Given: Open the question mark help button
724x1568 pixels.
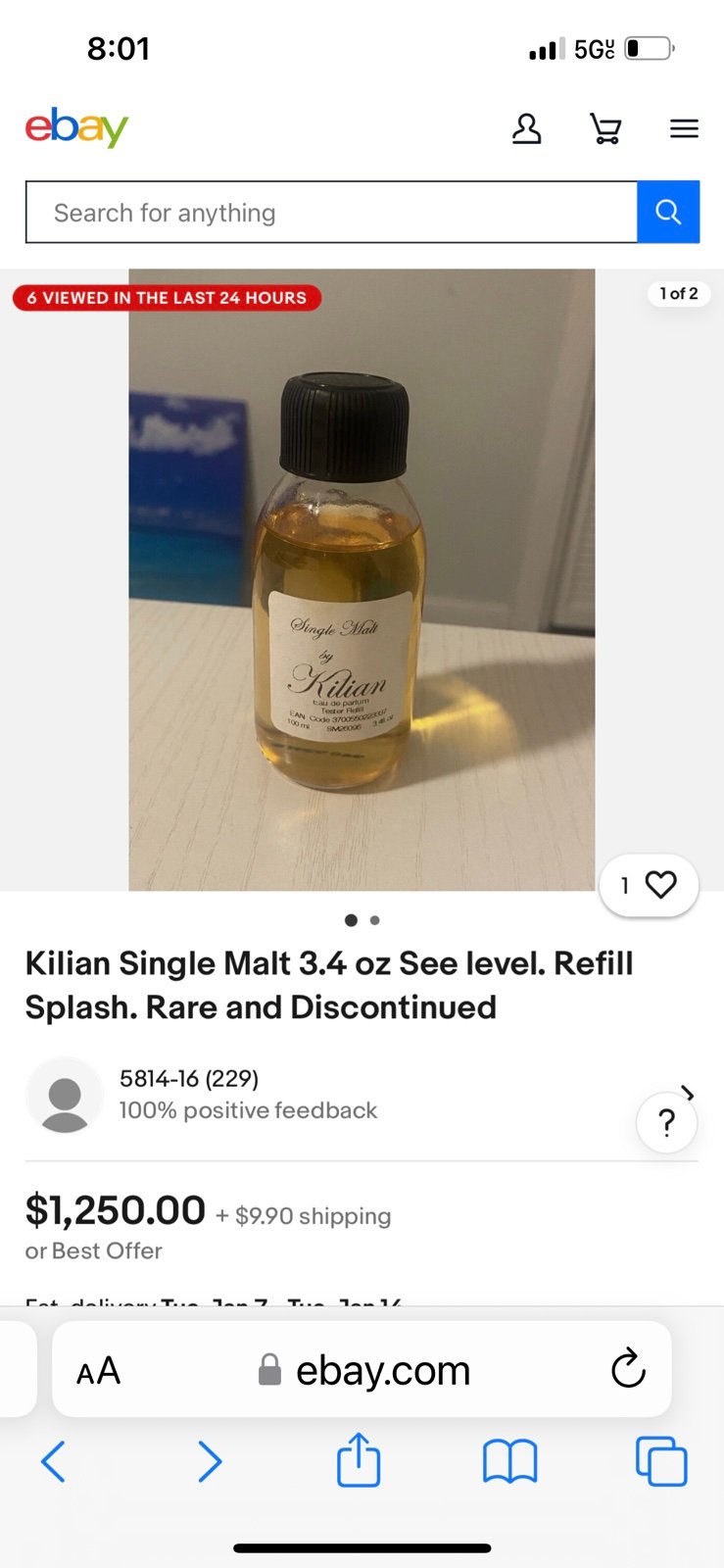Looking at the screenshot, I should [667, 1122].
